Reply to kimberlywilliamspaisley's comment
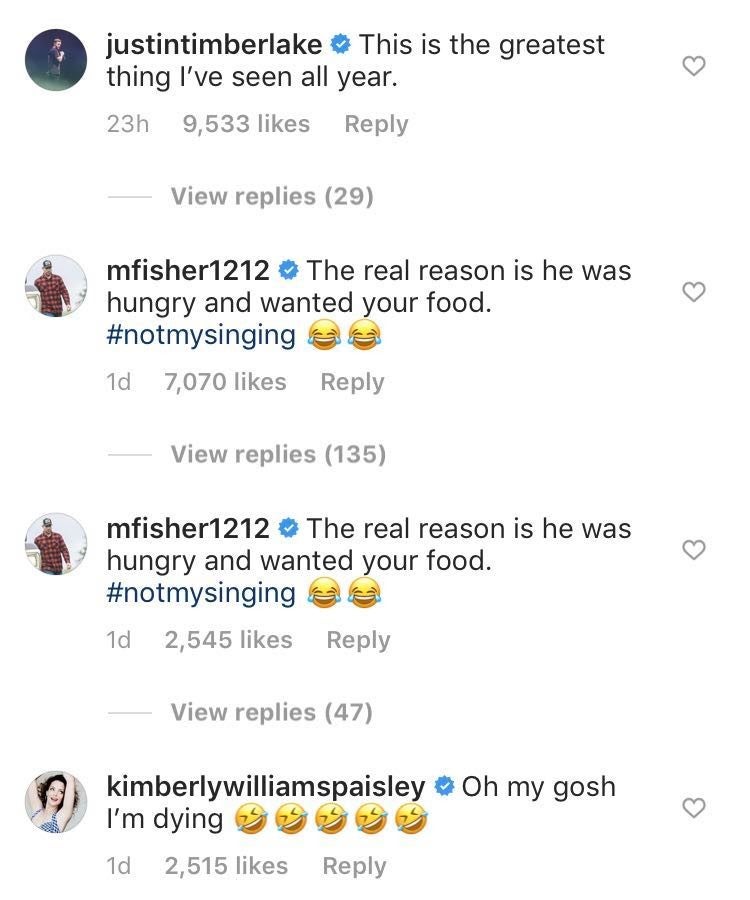The width and height of the screenshot is (750, 900). click(354, 866)
